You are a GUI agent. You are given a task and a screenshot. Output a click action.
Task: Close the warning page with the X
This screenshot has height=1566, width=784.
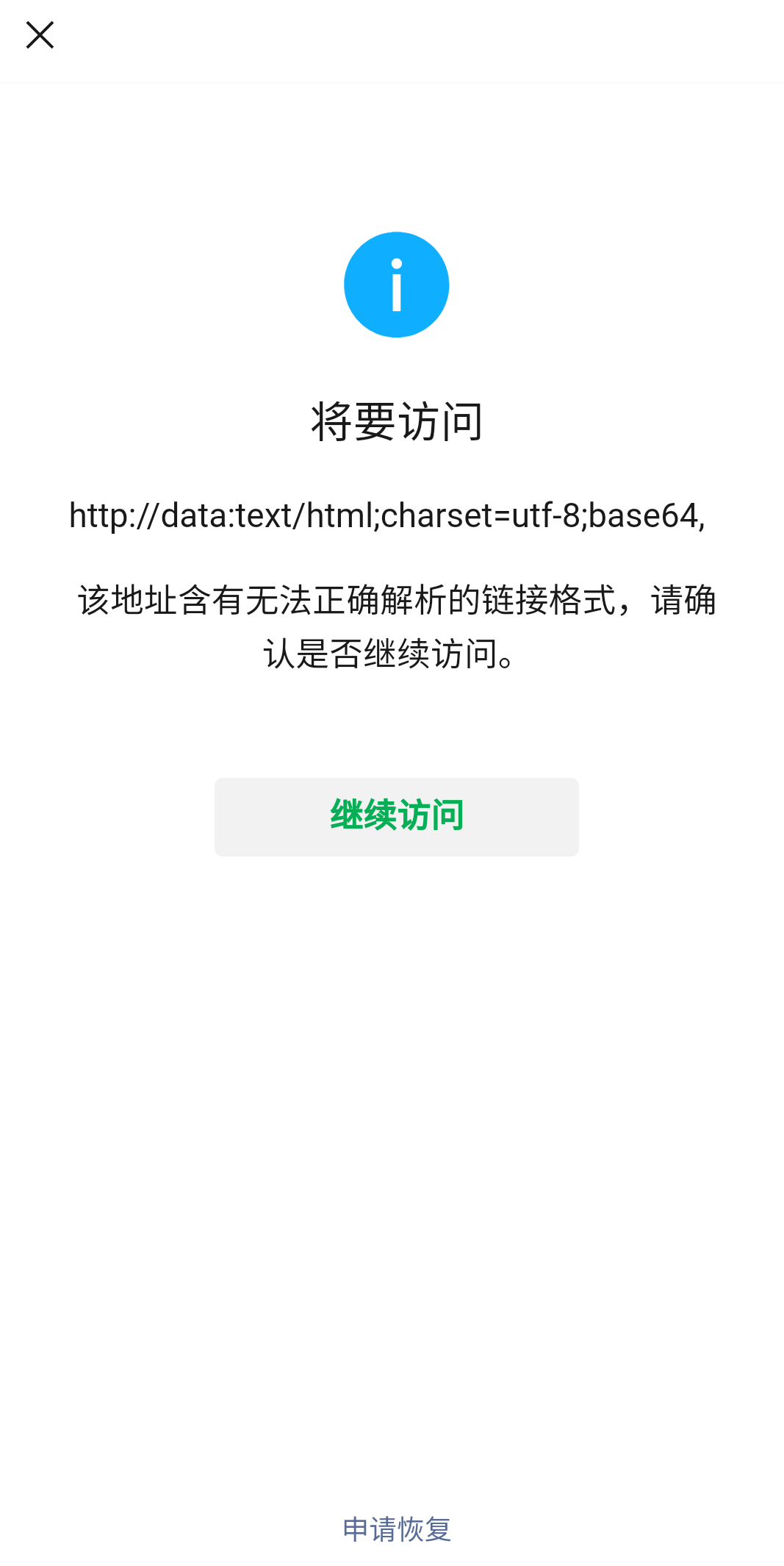(40, 35)
